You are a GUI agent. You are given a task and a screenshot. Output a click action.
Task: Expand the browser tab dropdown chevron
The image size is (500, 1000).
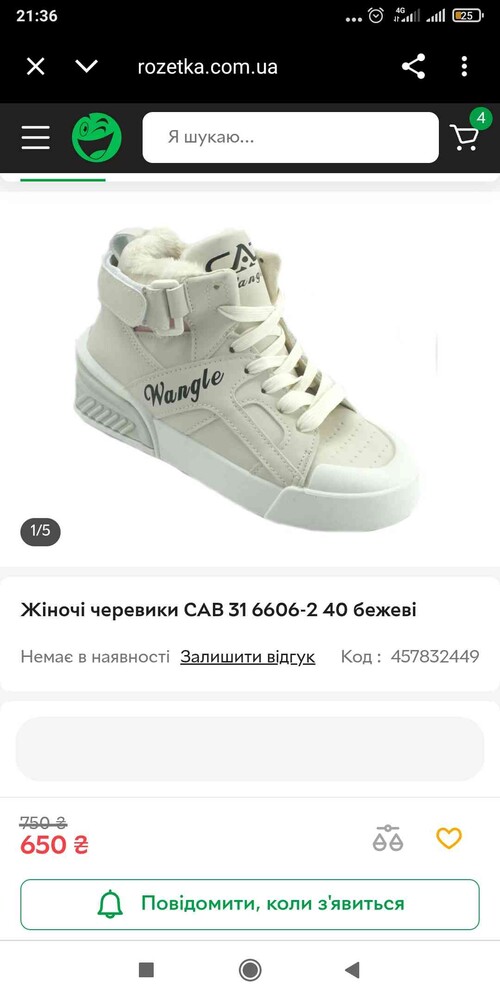click(87, 66)
